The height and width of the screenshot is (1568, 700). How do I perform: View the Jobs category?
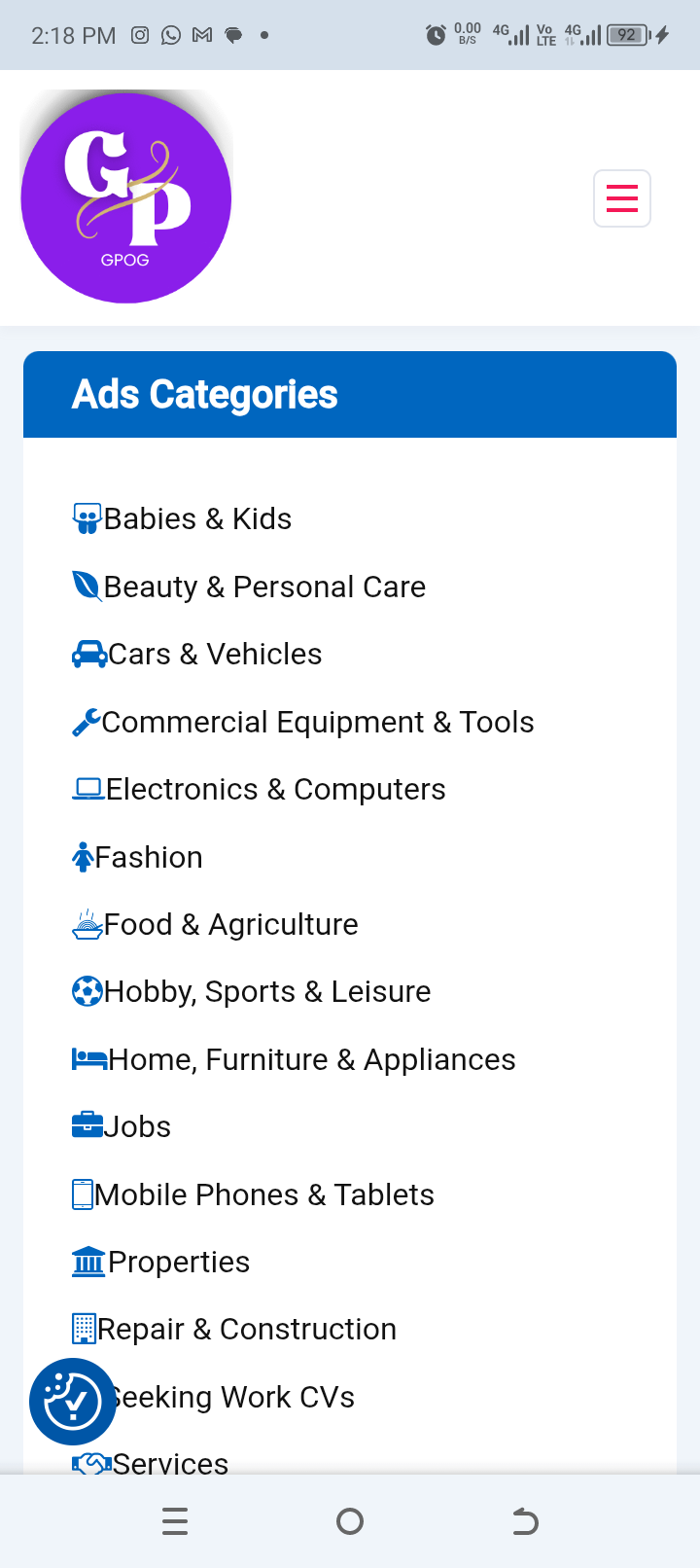point(136,1127)
